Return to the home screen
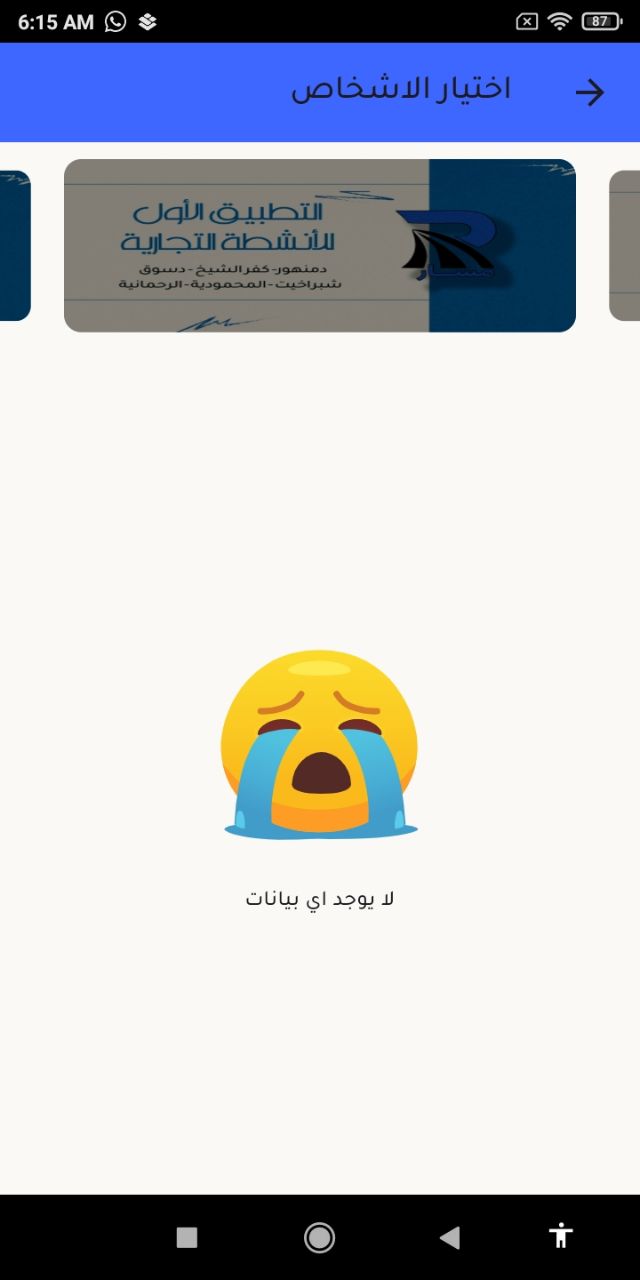The height and width of the screenshot is (1280, 640). [x=319, y=1238]
